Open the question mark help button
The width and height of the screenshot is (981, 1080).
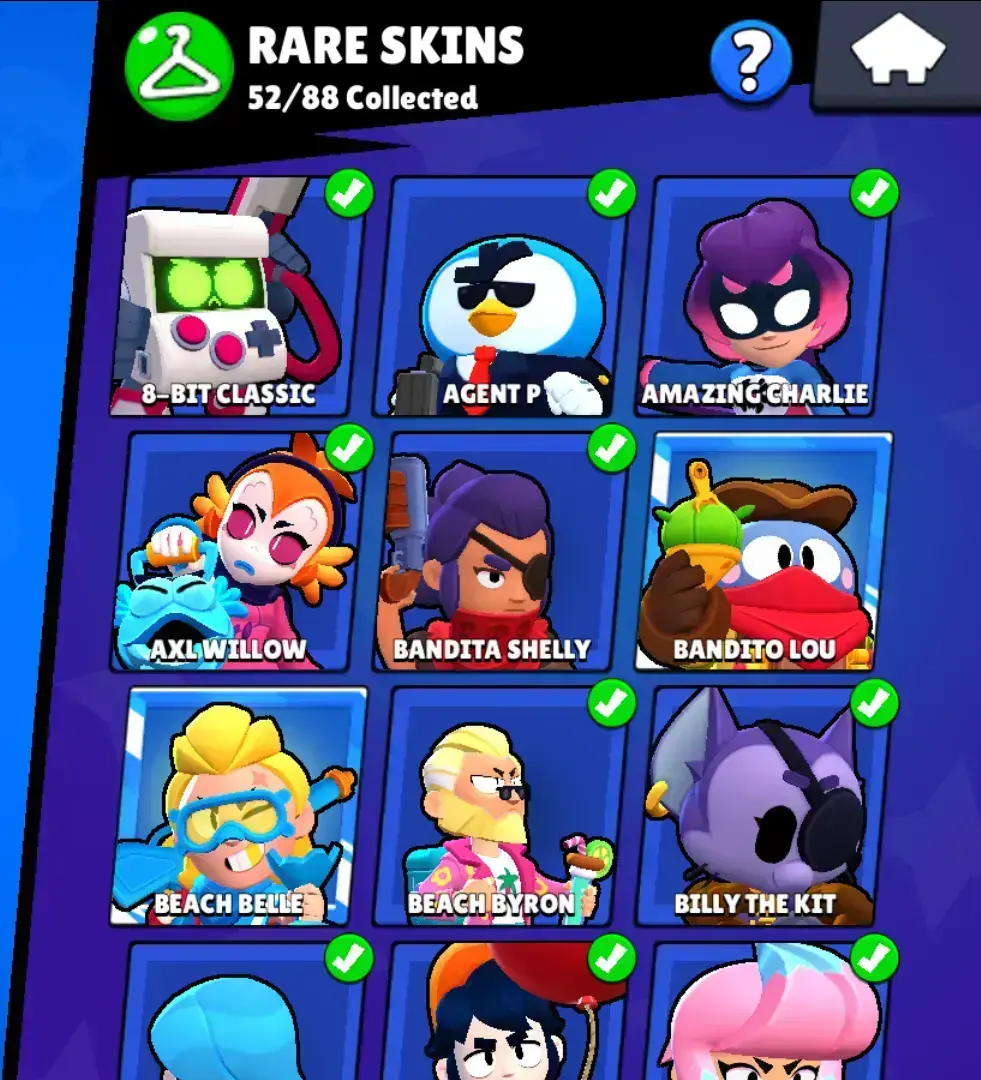click(x=750, y=59)
